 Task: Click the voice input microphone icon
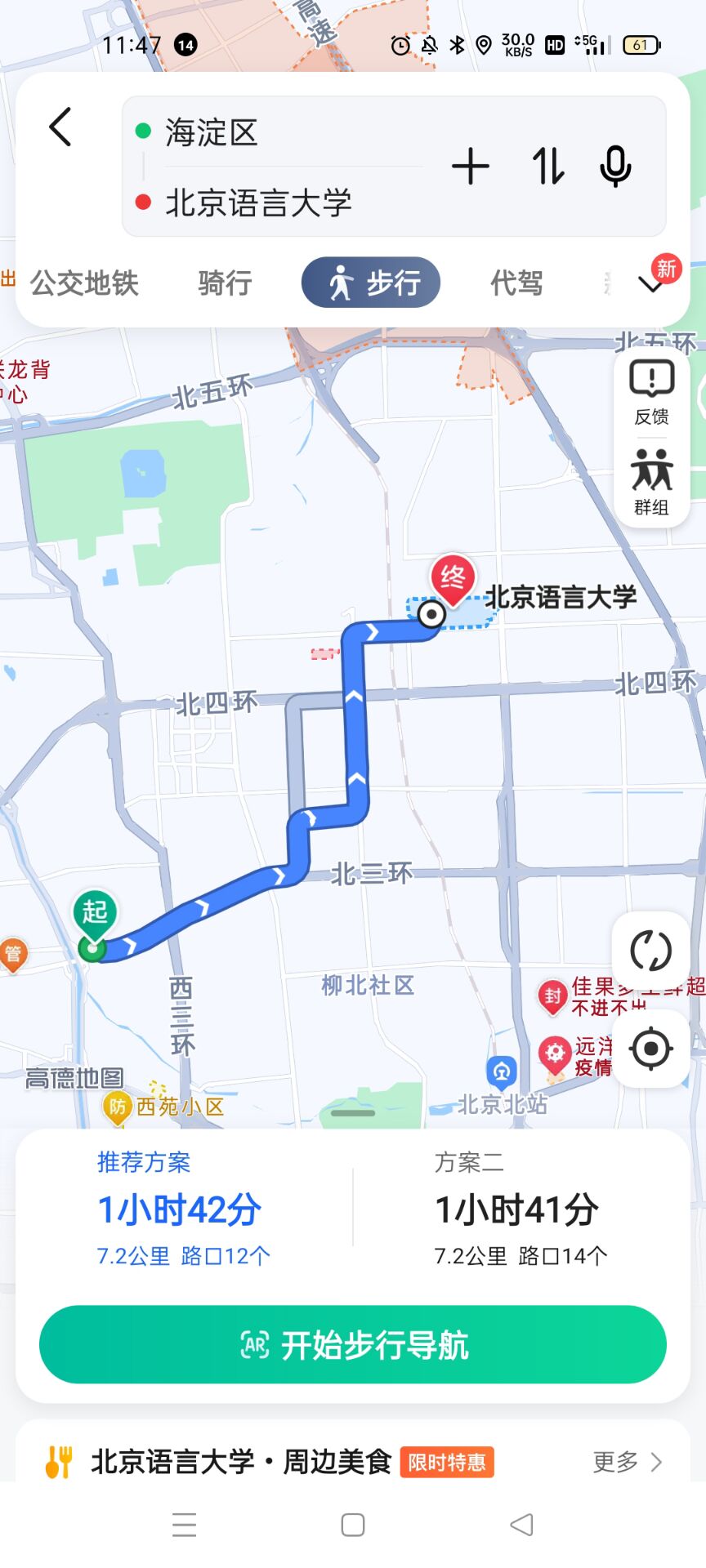[x=614, y=167]
